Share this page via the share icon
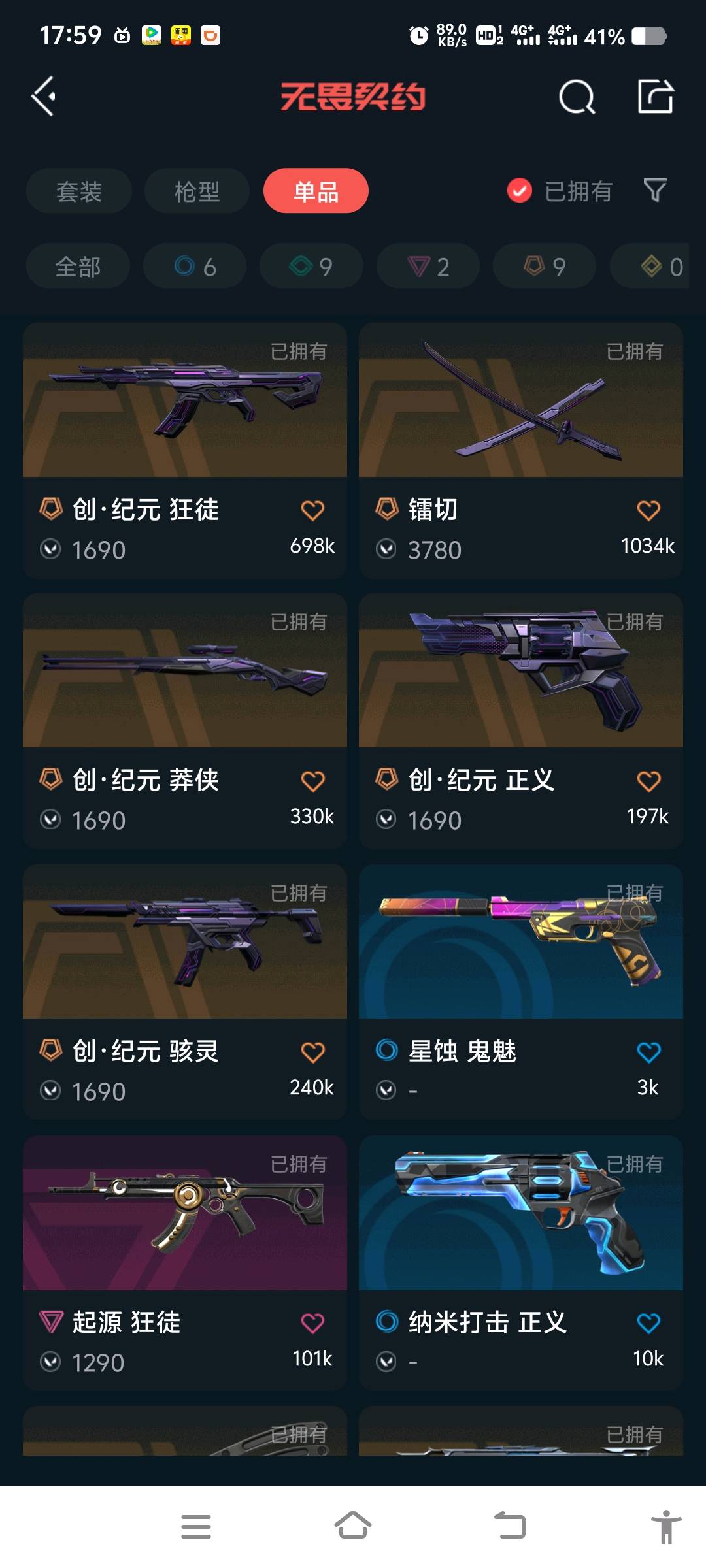 pos(655,97)
